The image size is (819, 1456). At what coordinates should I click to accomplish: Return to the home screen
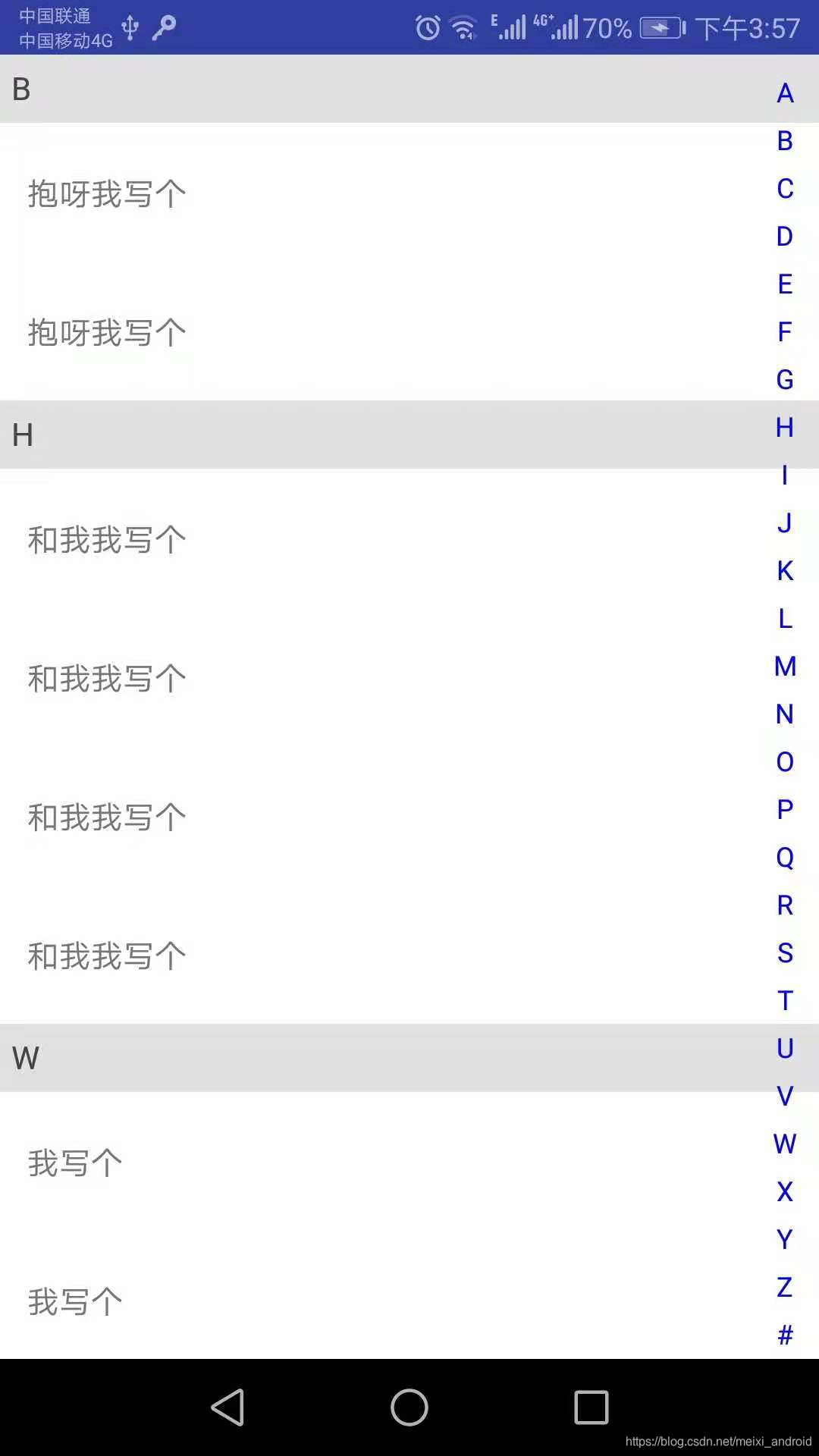pyautogui.click(x=409, y=1407)
